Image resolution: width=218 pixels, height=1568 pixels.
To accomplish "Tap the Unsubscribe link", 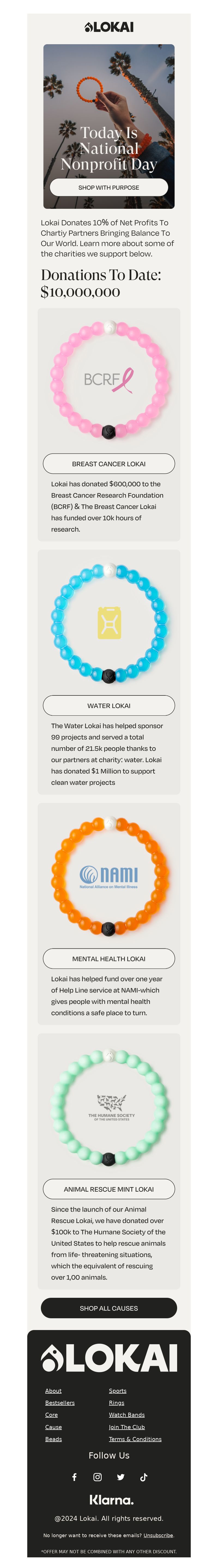I will click(x=158, y=1536).
